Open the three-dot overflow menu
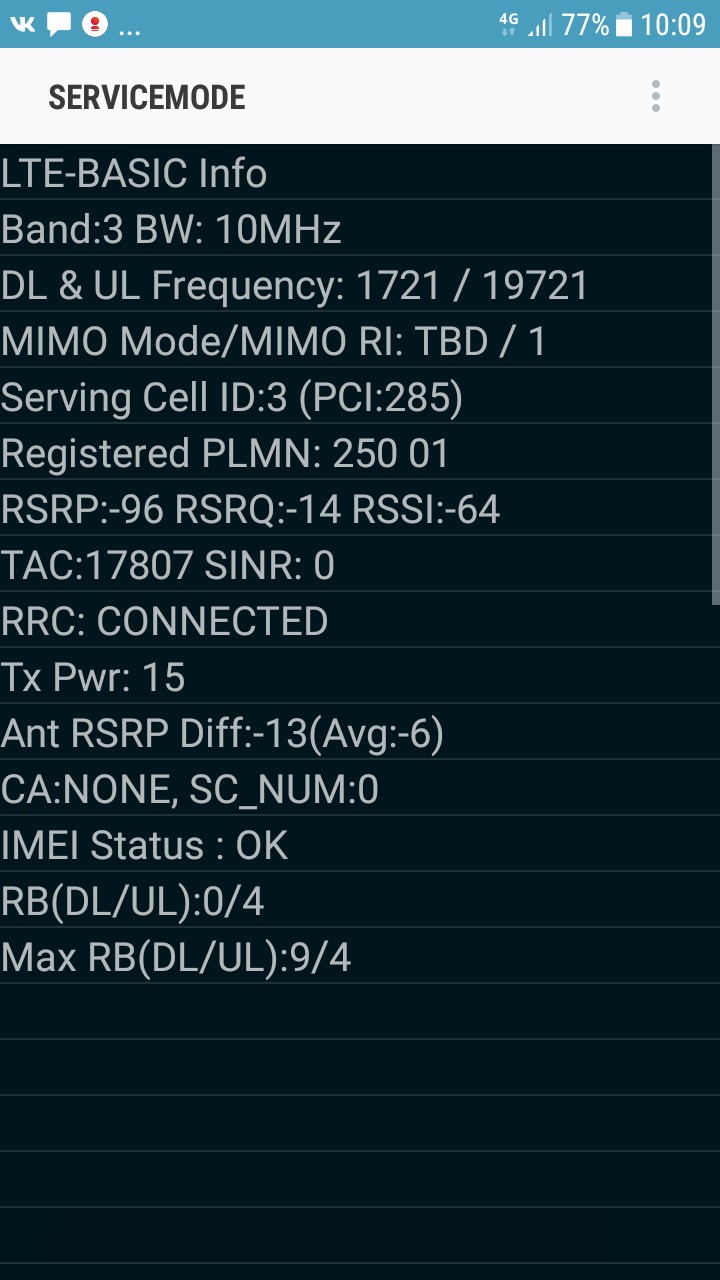The width and height of the screenshot is (720, 1280). (x=656, y=96)
